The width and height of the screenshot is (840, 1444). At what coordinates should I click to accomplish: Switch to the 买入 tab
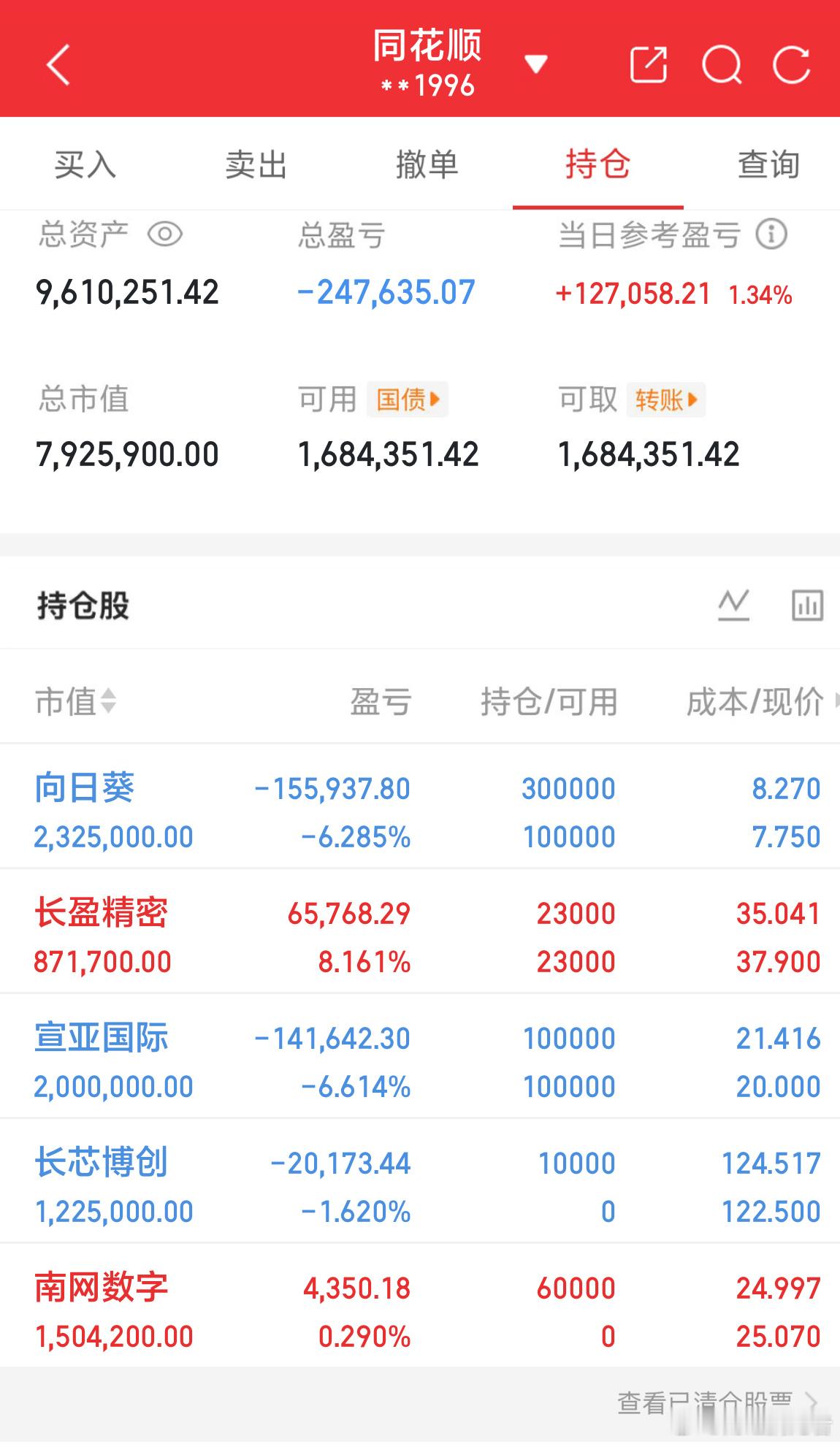coord(85,164)
